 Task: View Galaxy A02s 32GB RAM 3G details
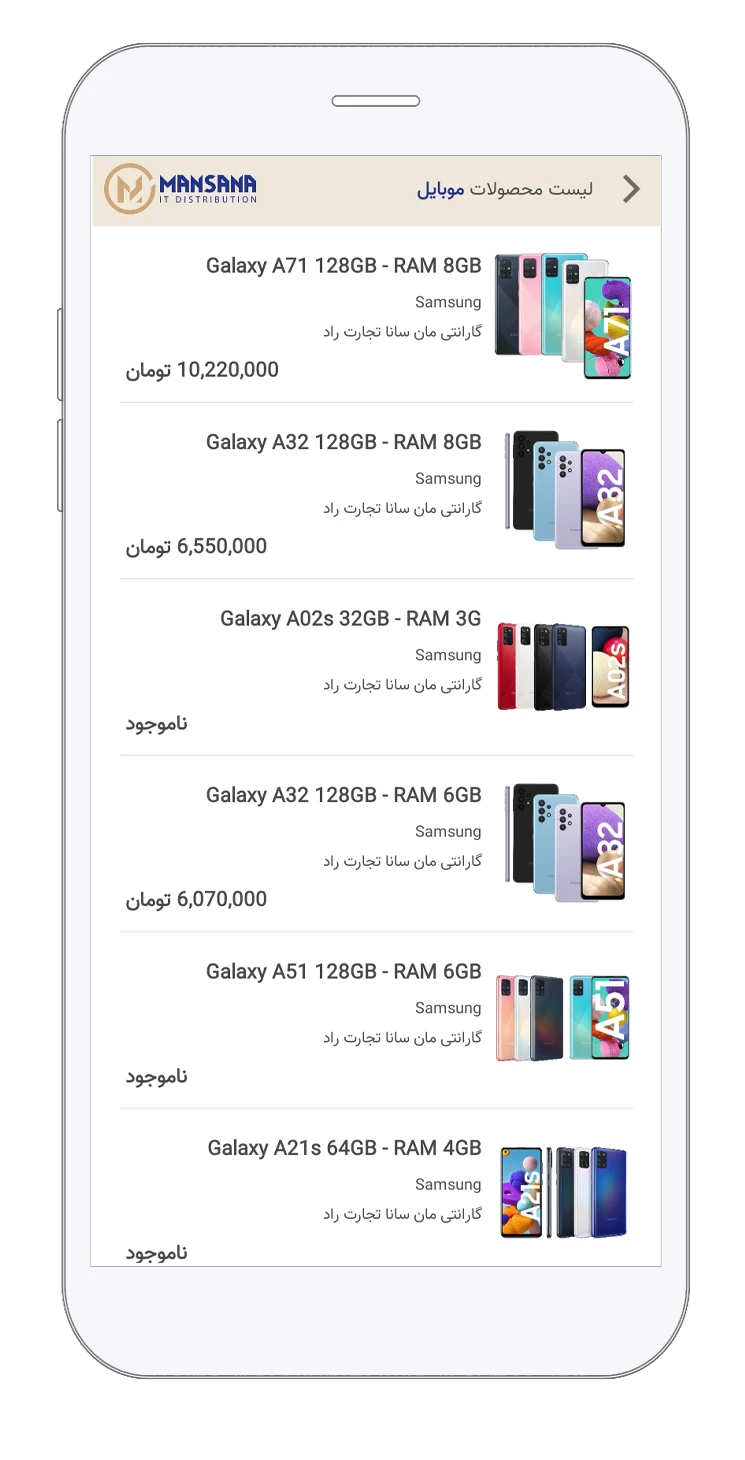coord(376,668)
